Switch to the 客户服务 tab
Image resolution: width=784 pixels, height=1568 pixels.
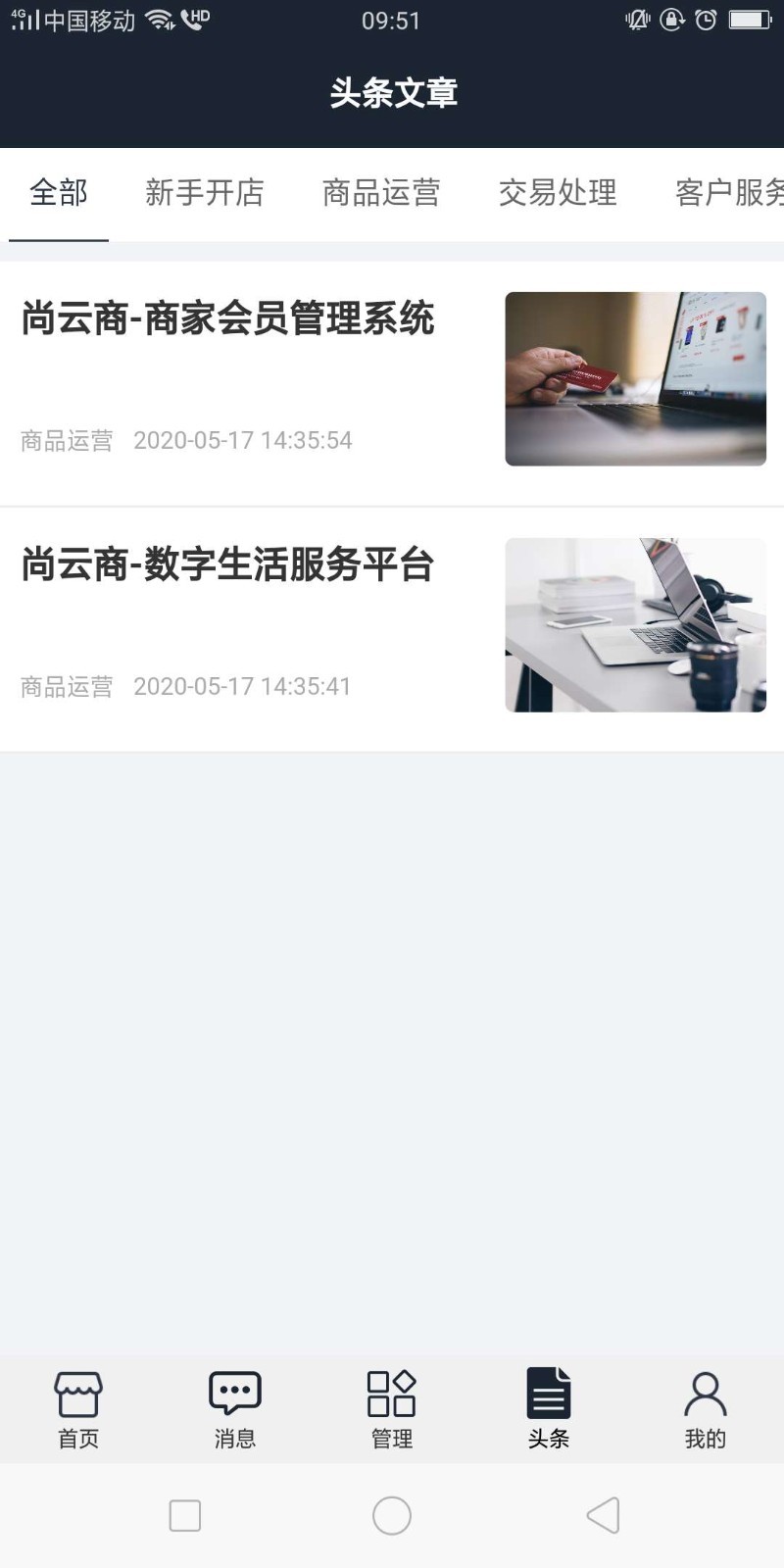[x=728, y=193]
